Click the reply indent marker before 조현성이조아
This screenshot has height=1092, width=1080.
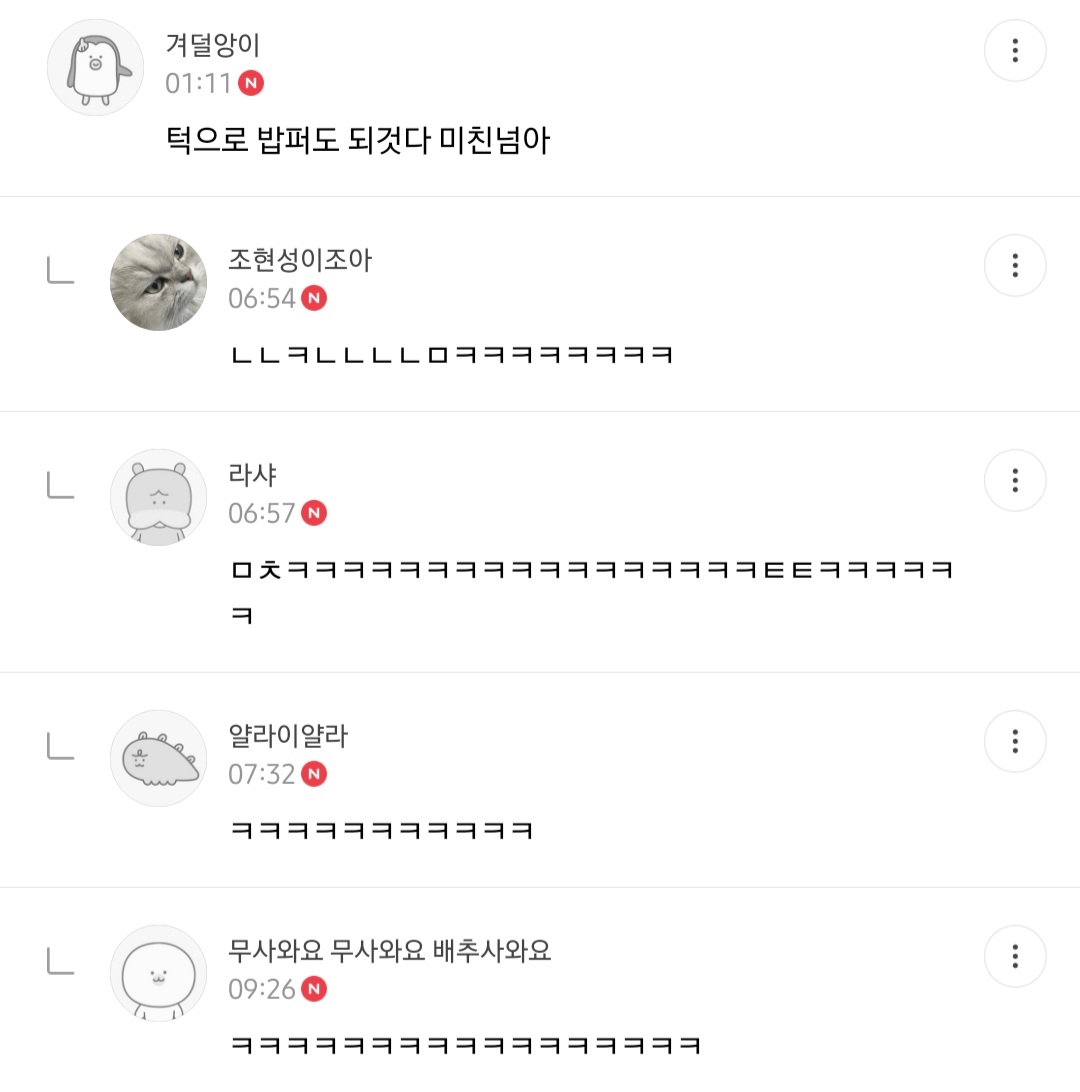(x=60, y=270)
